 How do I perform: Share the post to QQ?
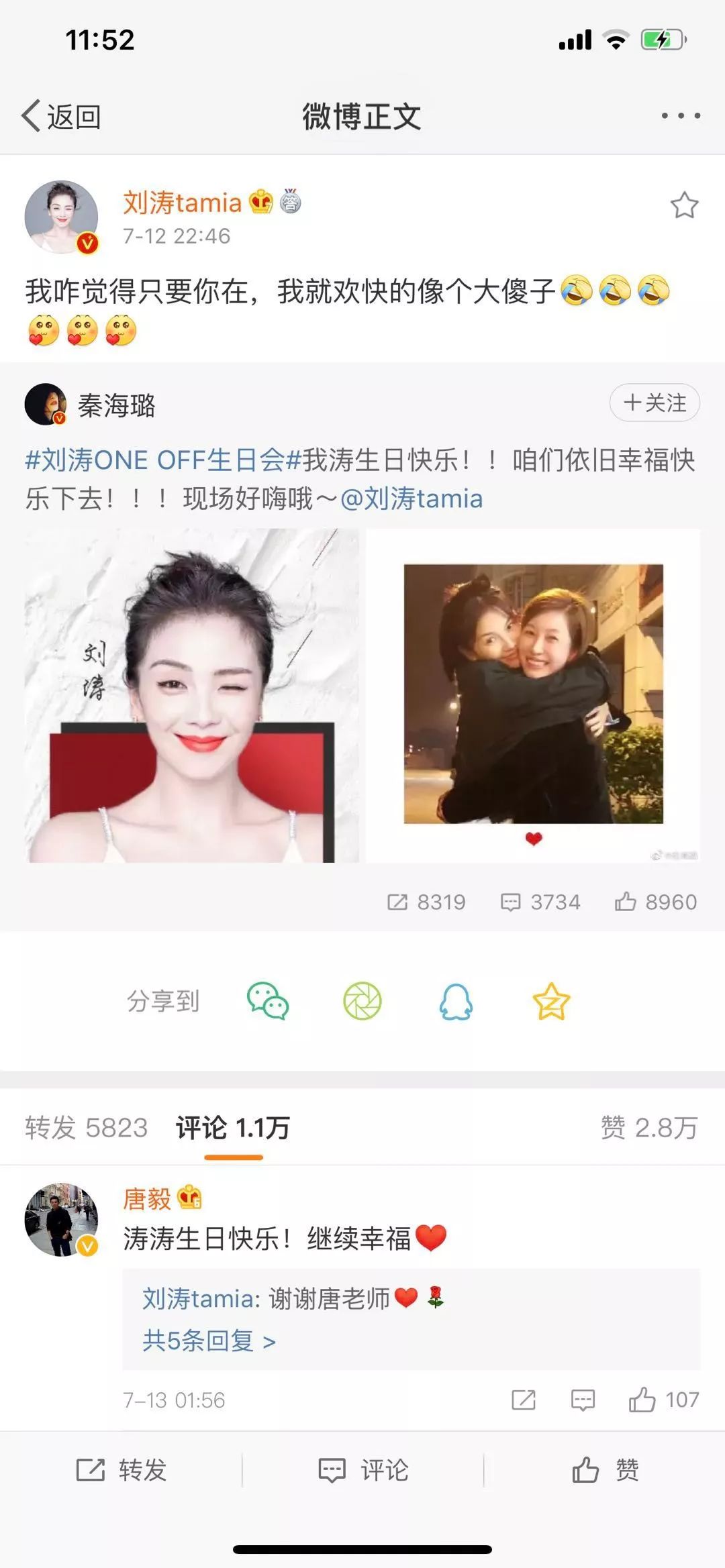pos(456,1002)
